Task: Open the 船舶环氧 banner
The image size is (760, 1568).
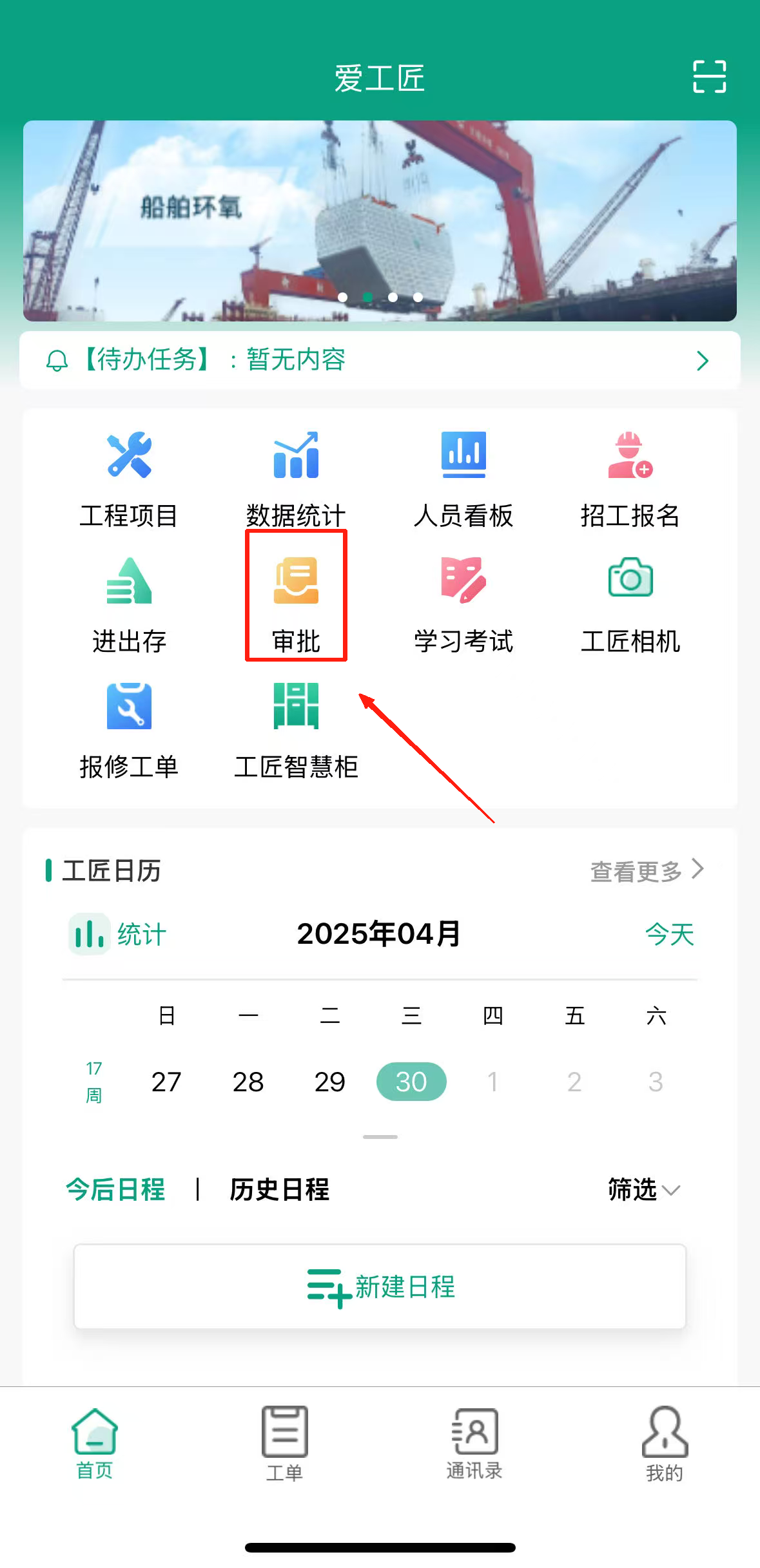Action: click(x=380, y=220)
